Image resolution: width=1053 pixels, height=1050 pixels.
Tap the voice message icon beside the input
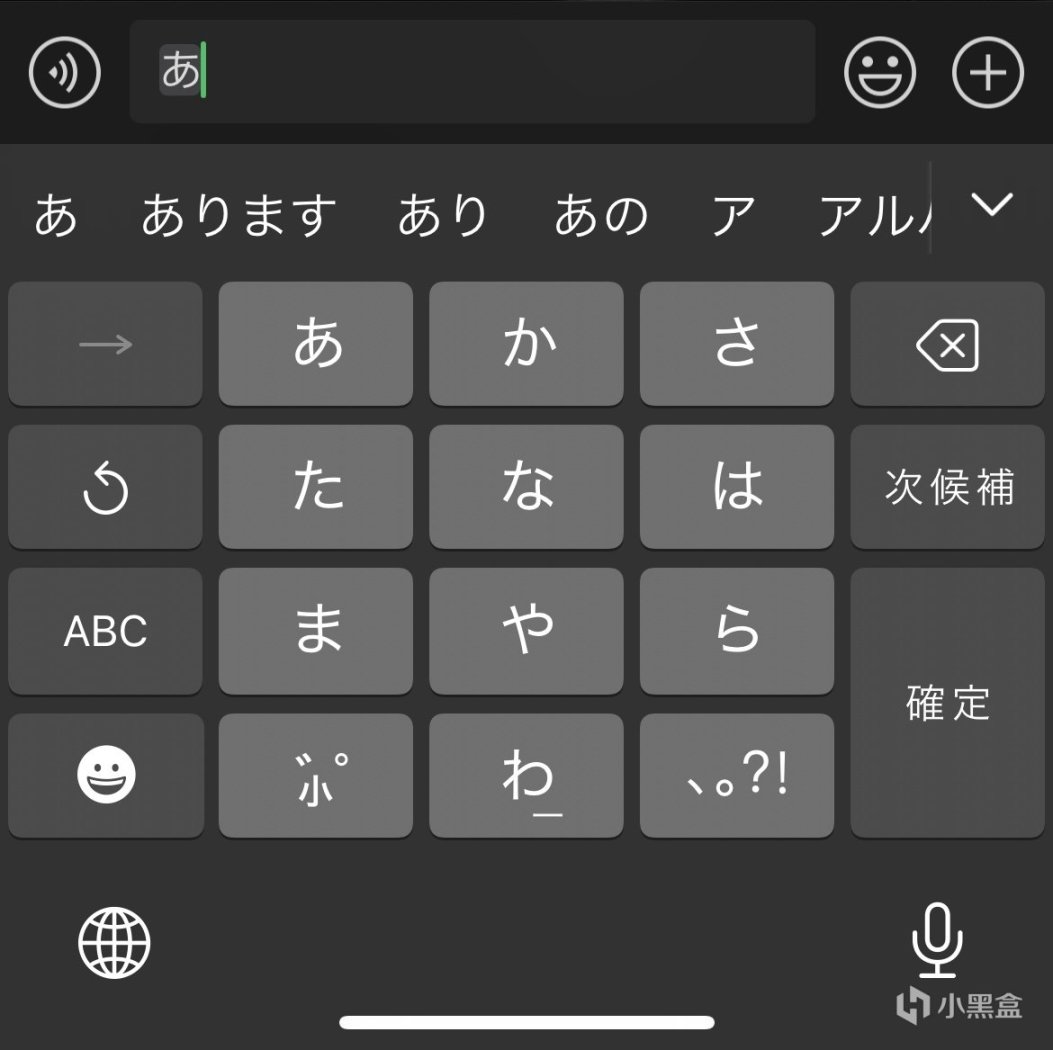pos(65,72)
